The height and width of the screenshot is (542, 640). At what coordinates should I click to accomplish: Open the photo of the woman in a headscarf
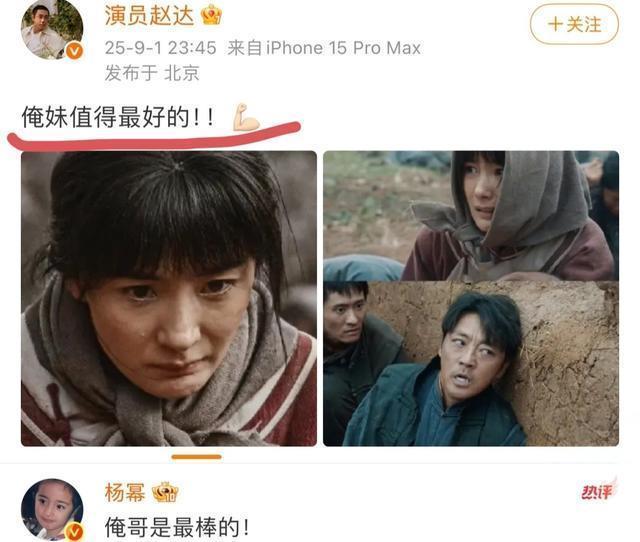470,215
